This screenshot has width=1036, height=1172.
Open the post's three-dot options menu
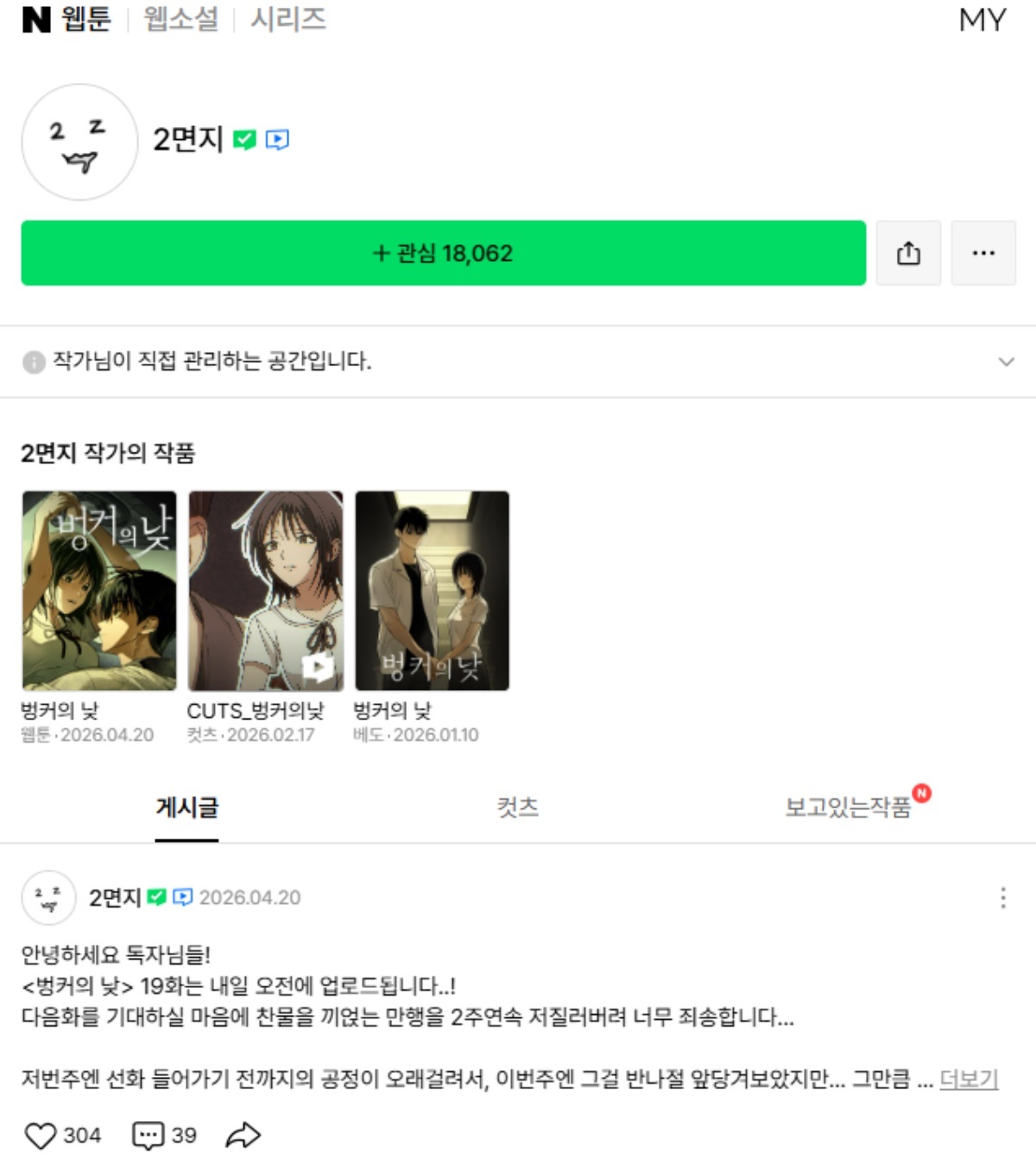[1002, 897]
